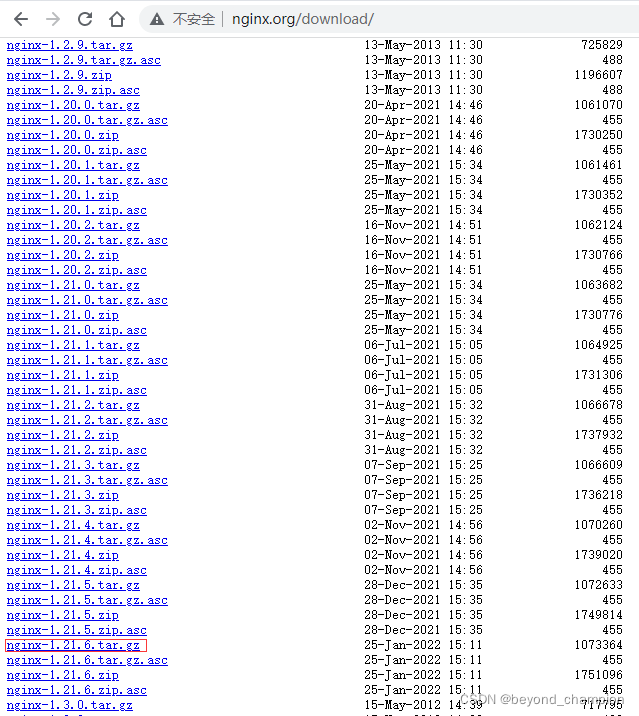
Task: Download nginx-1.20.1.tar.gz
Action: click(73, 165)
